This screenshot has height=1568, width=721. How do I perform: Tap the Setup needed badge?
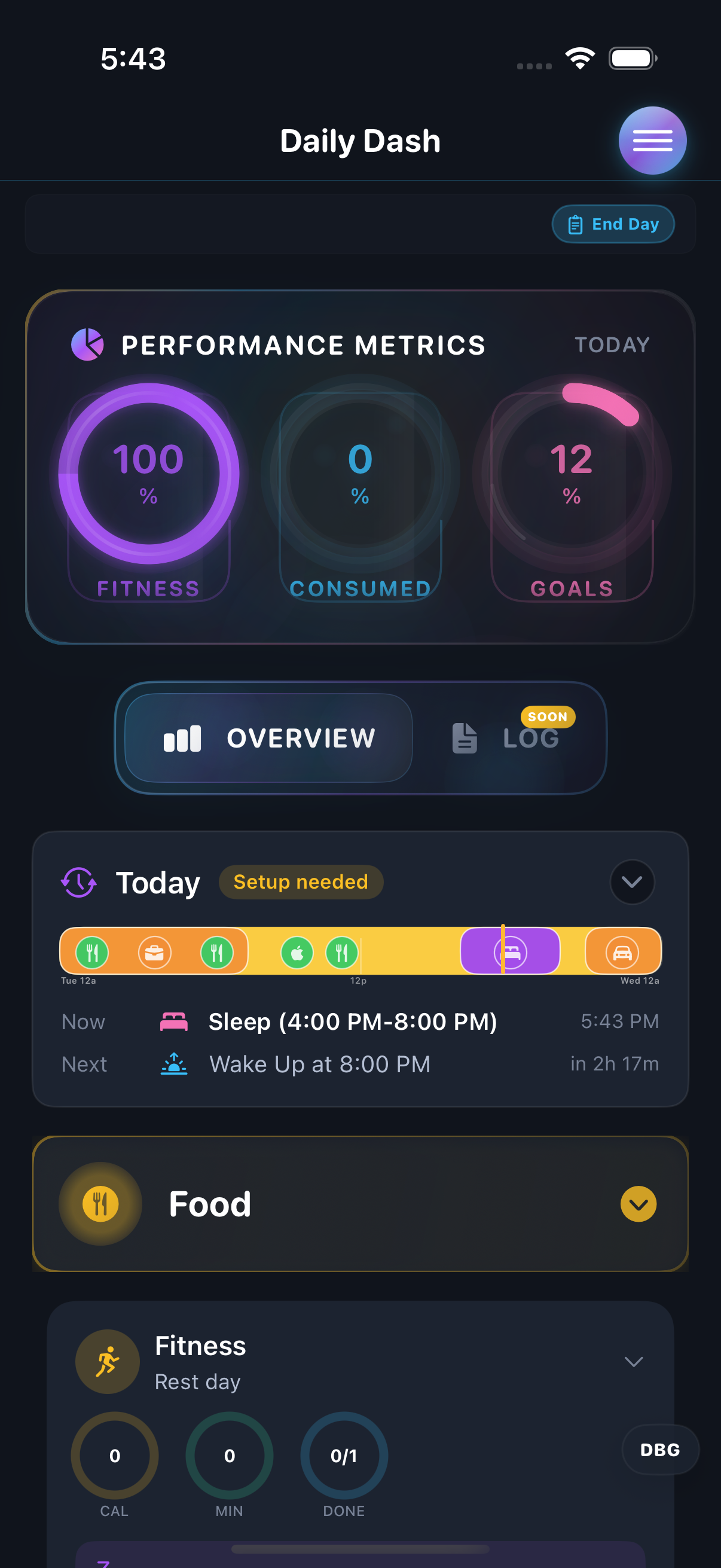tap(301, 882)
